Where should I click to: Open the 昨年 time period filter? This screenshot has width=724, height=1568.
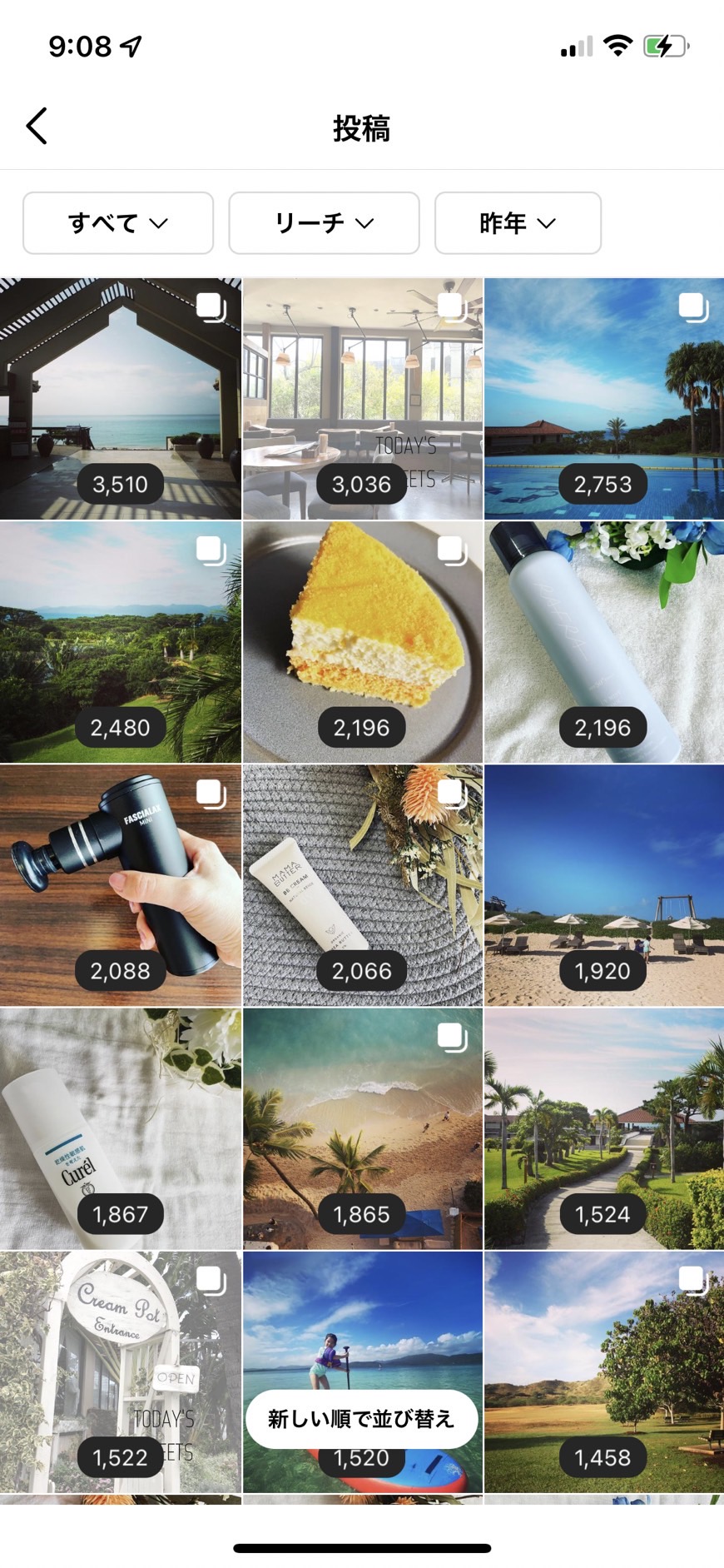(x=518, y=223)
